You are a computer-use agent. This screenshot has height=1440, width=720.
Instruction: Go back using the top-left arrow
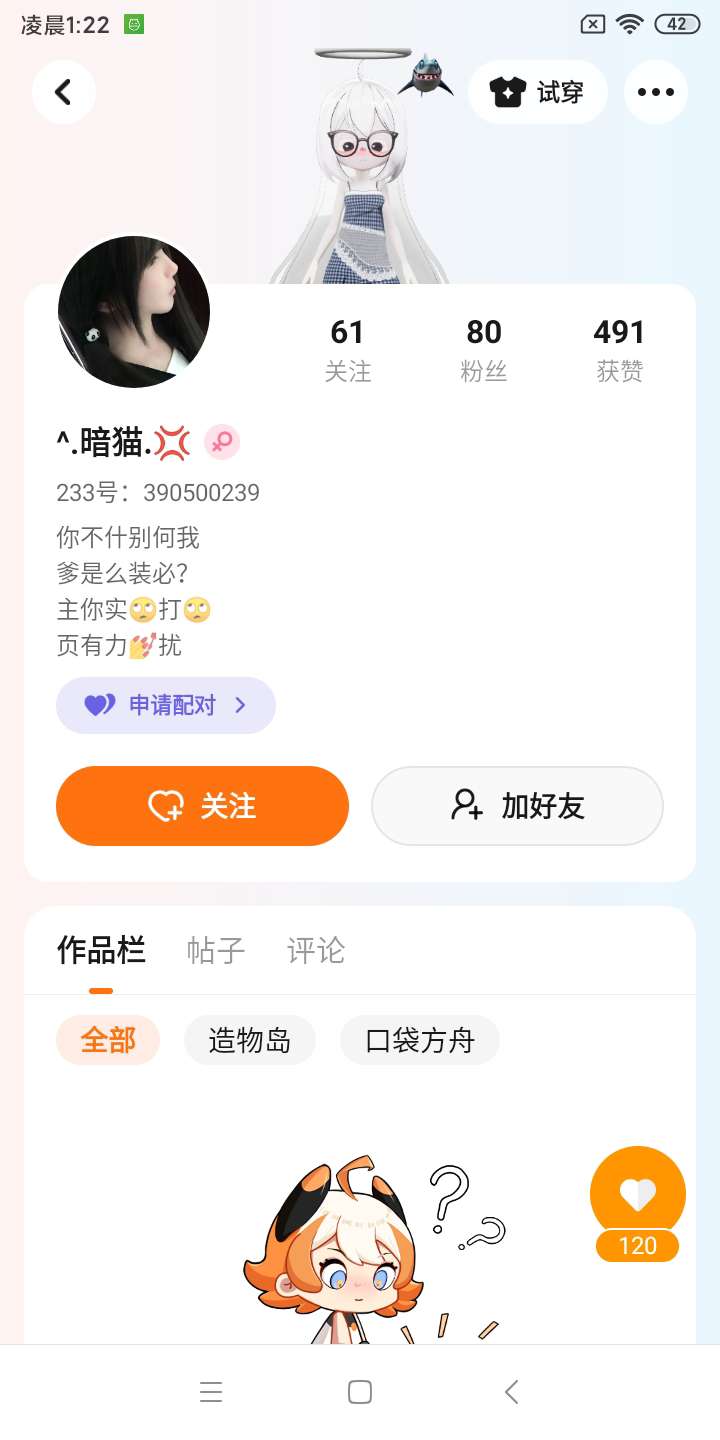63,92
